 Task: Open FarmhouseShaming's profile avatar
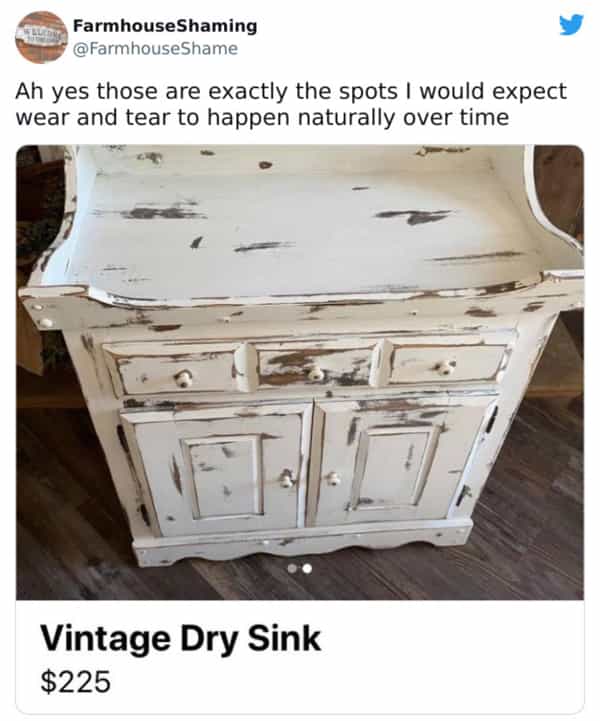point(41,36)
